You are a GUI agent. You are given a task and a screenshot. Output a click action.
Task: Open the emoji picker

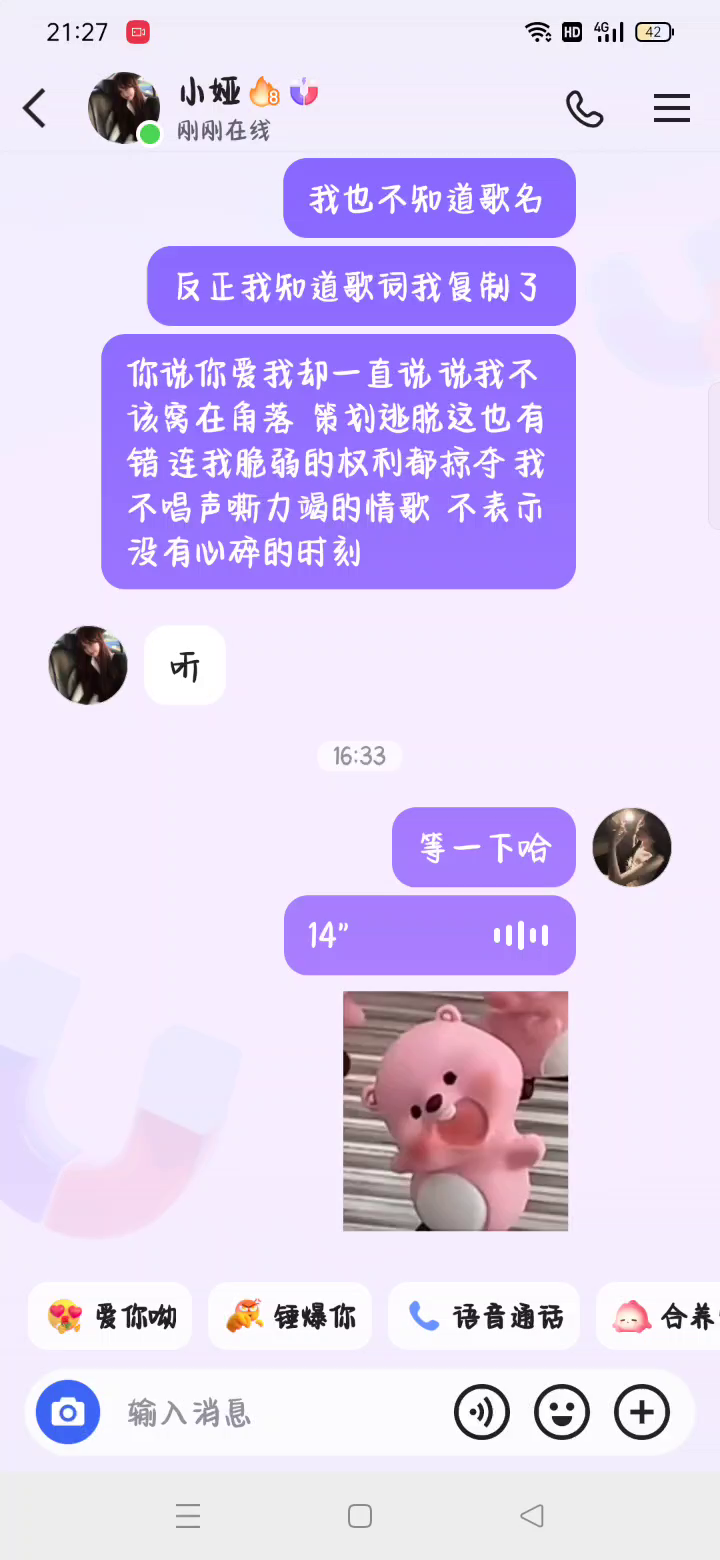pos(562,1412)
